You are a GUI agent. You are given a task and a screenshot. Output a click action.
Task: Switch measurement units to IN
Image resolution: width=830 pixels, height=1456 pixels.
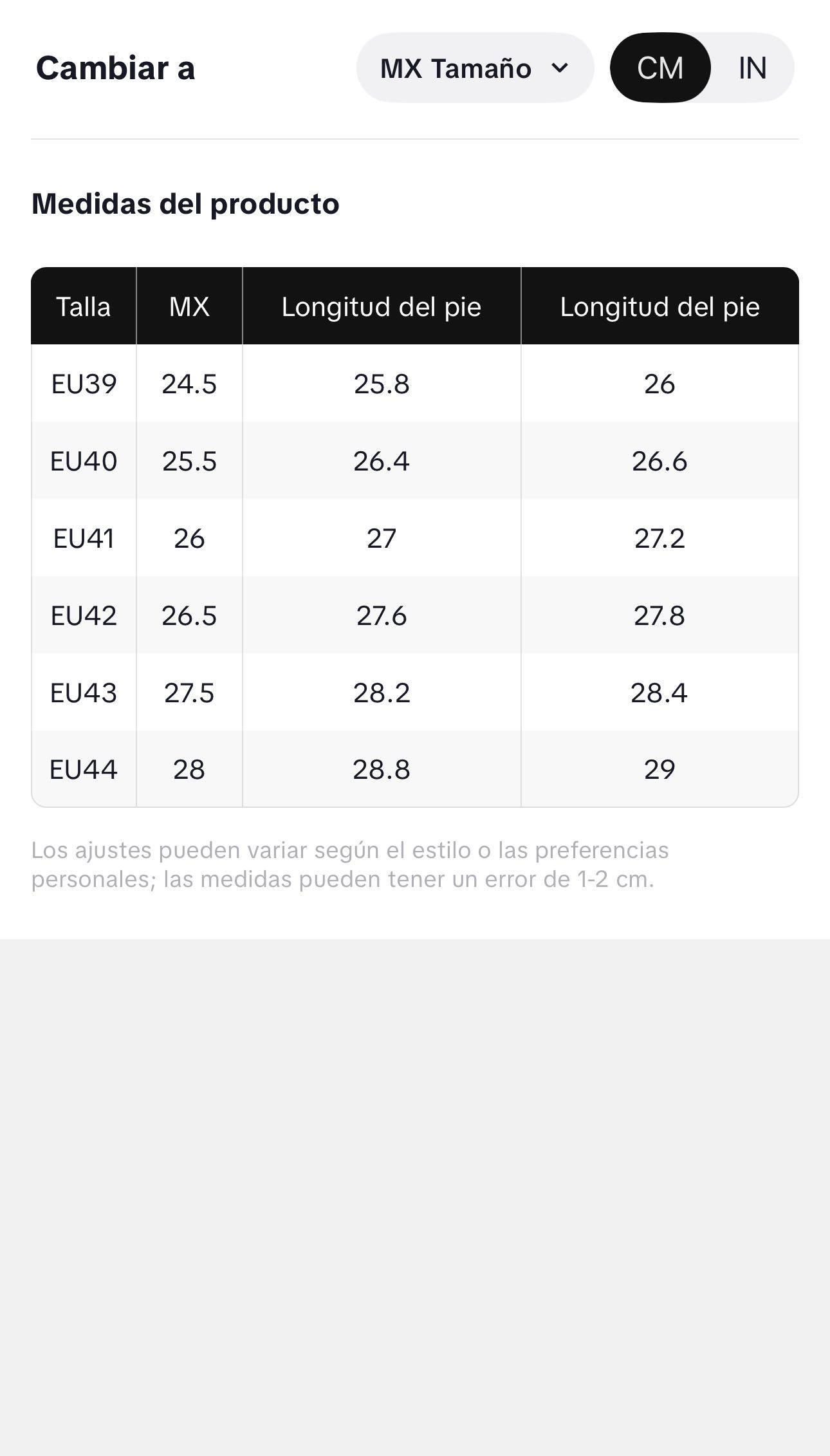tap(752, 68)
